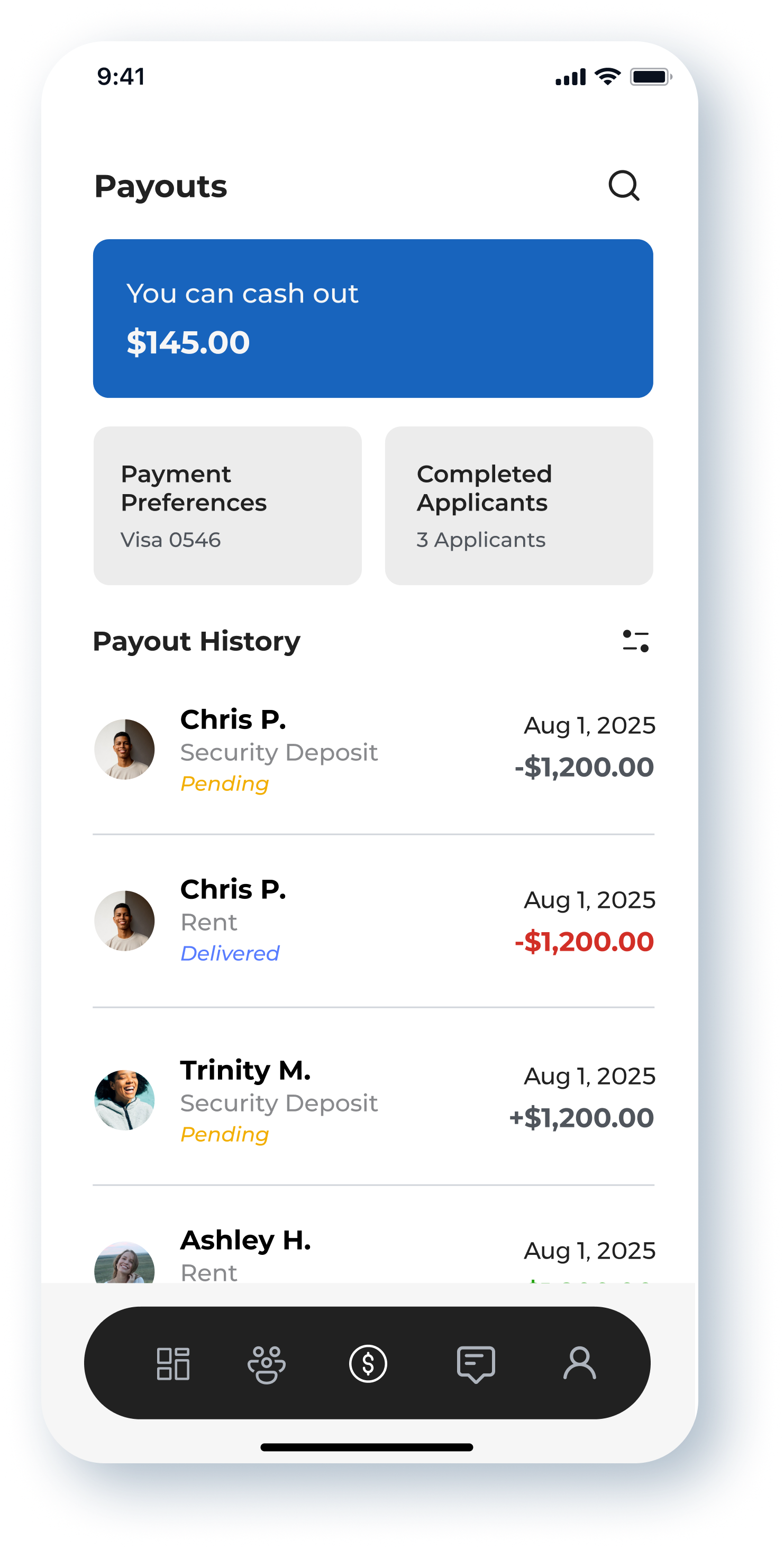
Task: Open Ashley H. Rent payout
Action: pyautogui.click(x=373, y=1257)
